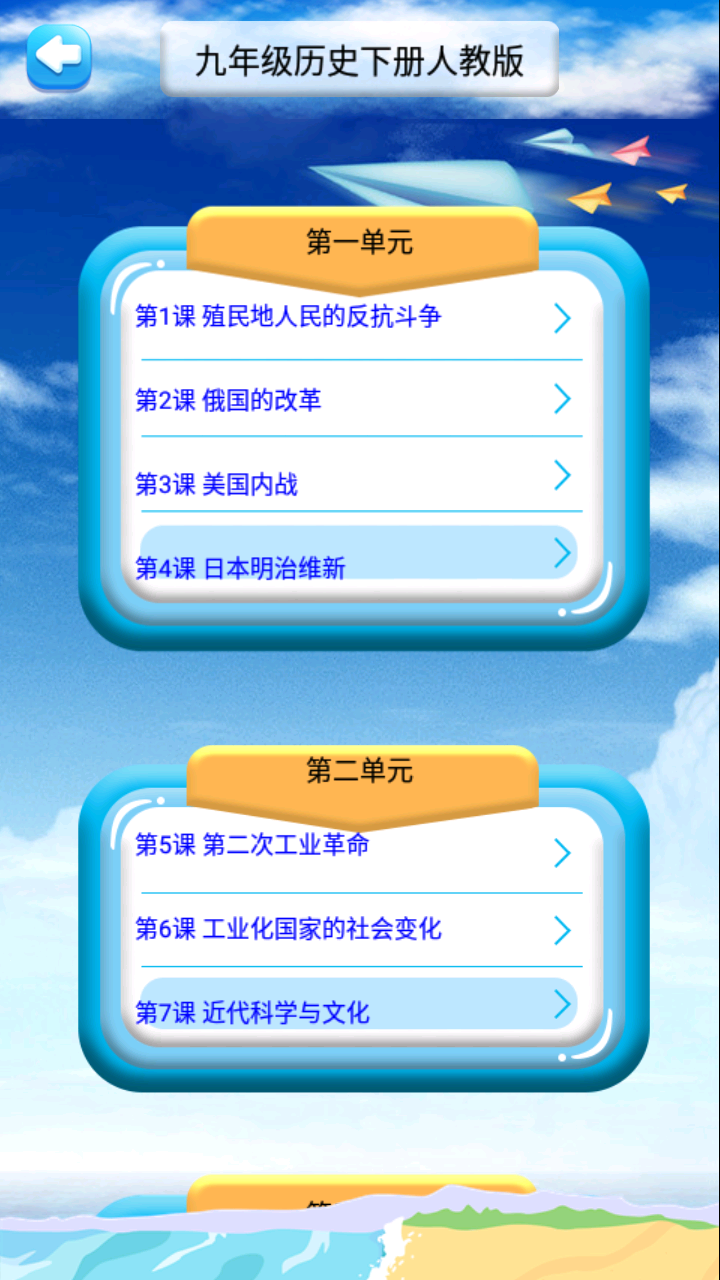Tap the 第二单元 banner
The width and height of the screenshot is (720, 1280).
click(360, 770)
